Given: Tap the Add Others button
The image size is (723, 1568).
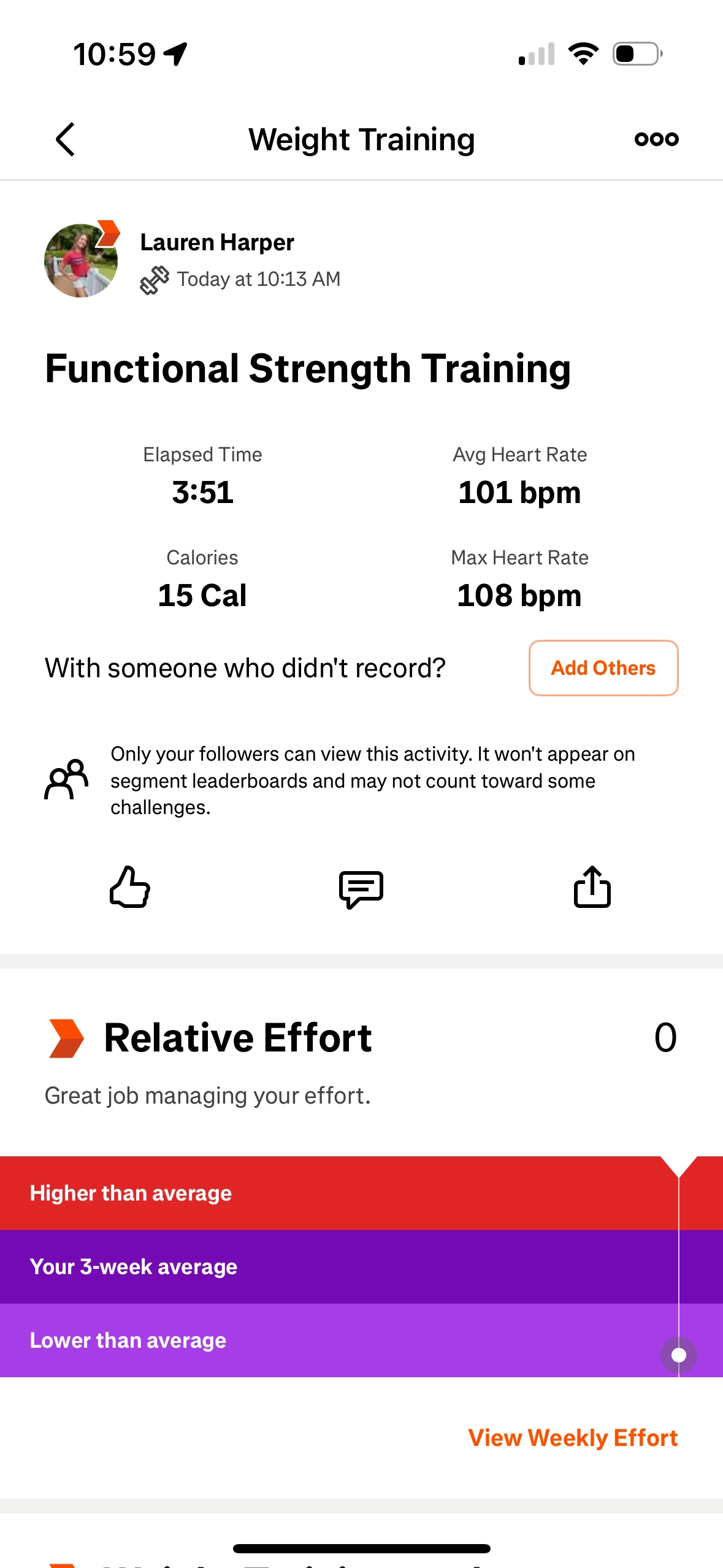Looking at the screenshot, I should pos(603,668).
